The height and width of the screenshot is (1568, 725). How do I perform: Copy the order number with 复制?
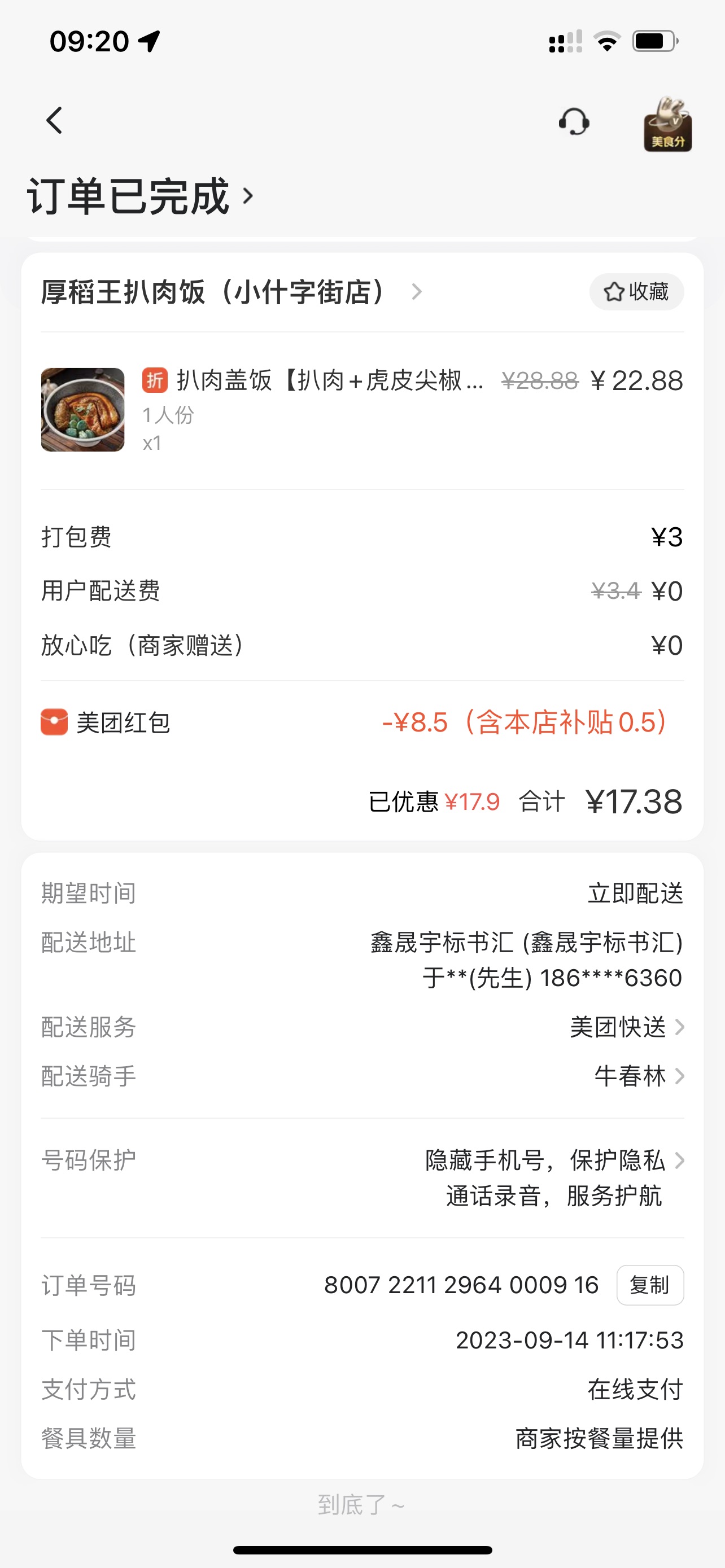(649, 1286)
